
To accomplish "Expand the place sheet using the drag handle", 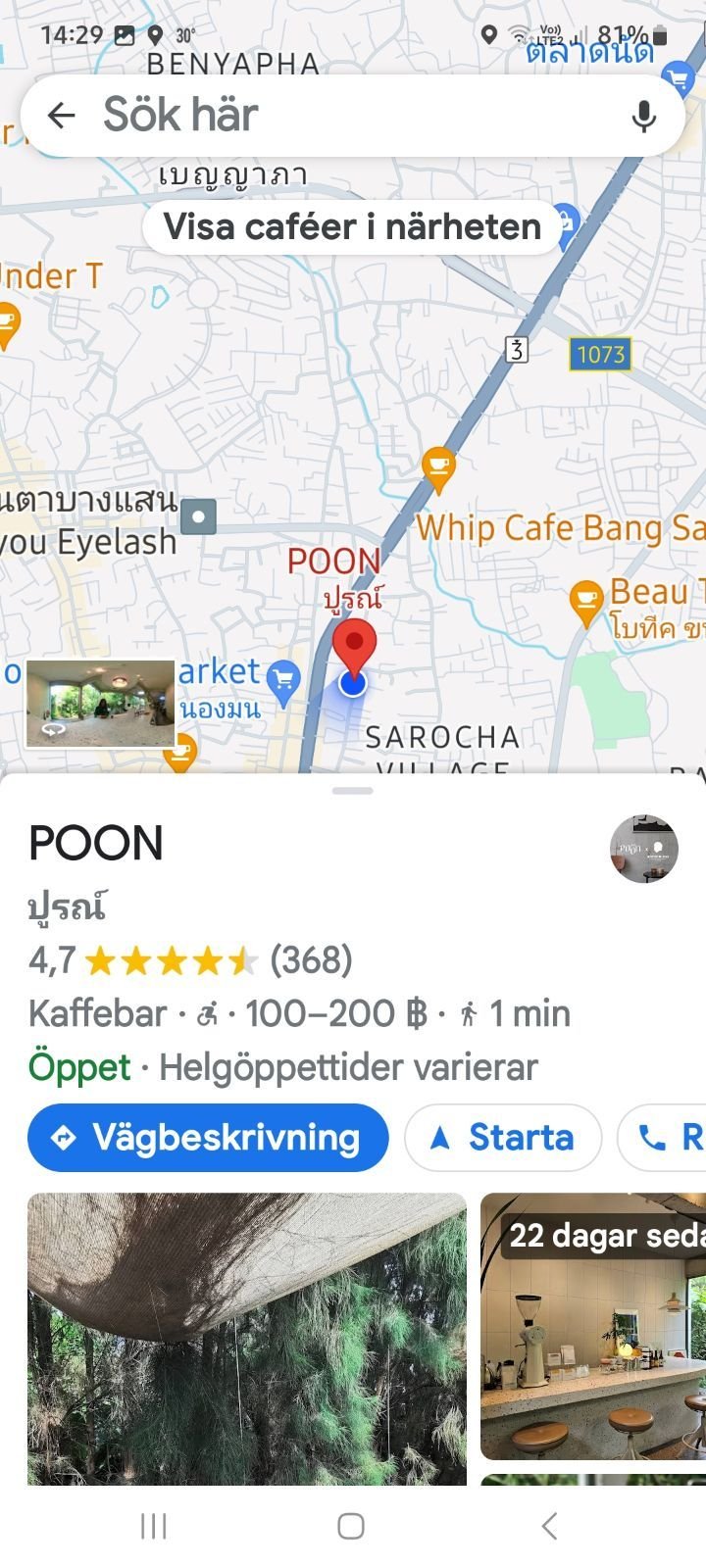I will (353, 791).
